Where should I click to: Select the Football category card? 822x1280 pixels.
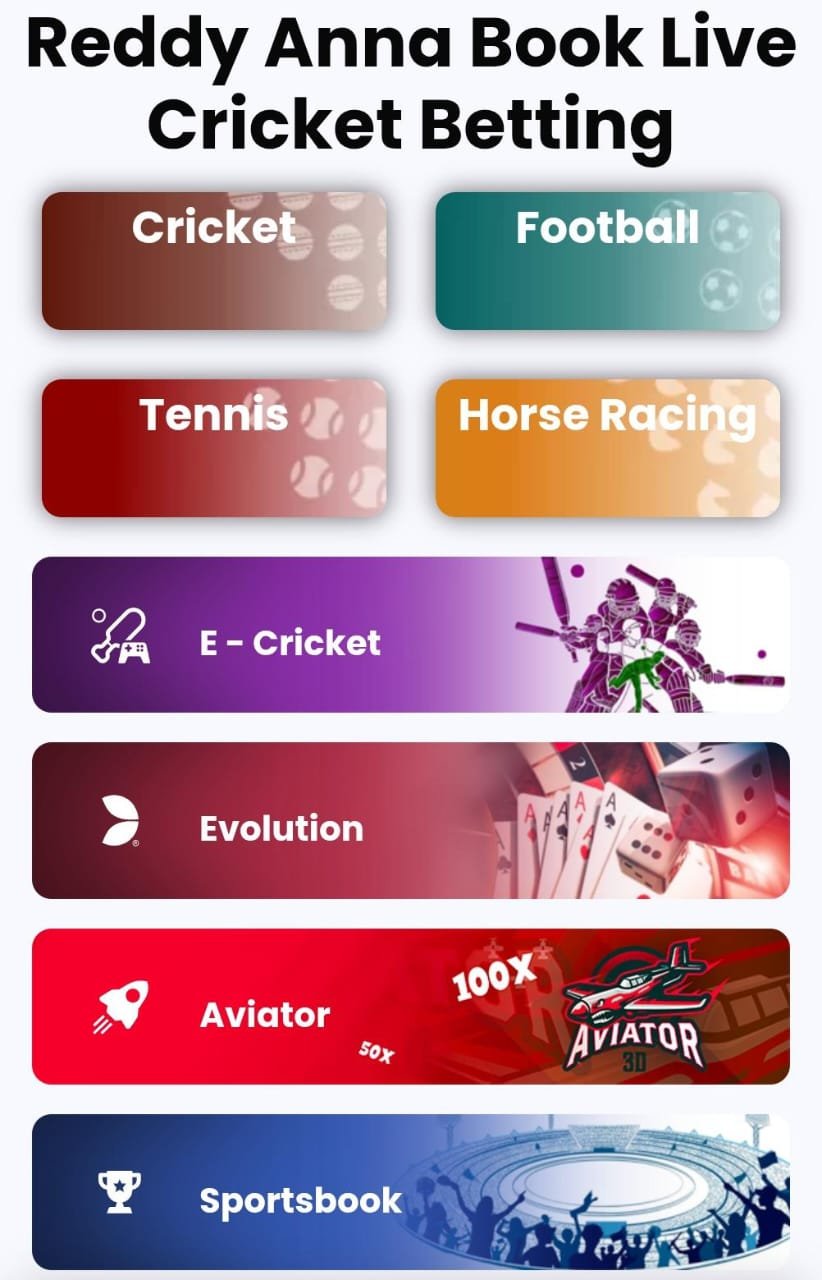607,260
